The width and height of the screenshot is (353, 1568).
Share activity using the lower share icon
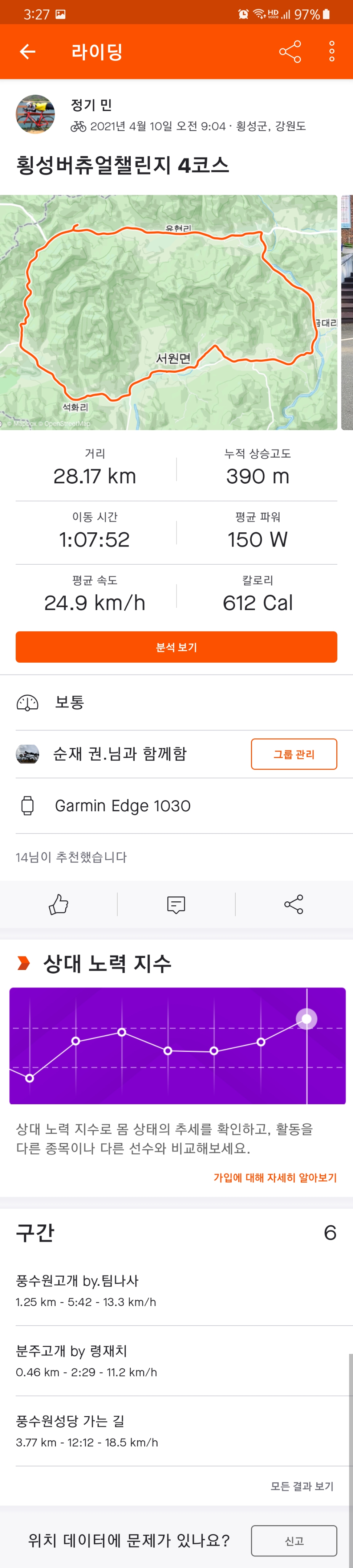tap(294, 905)
